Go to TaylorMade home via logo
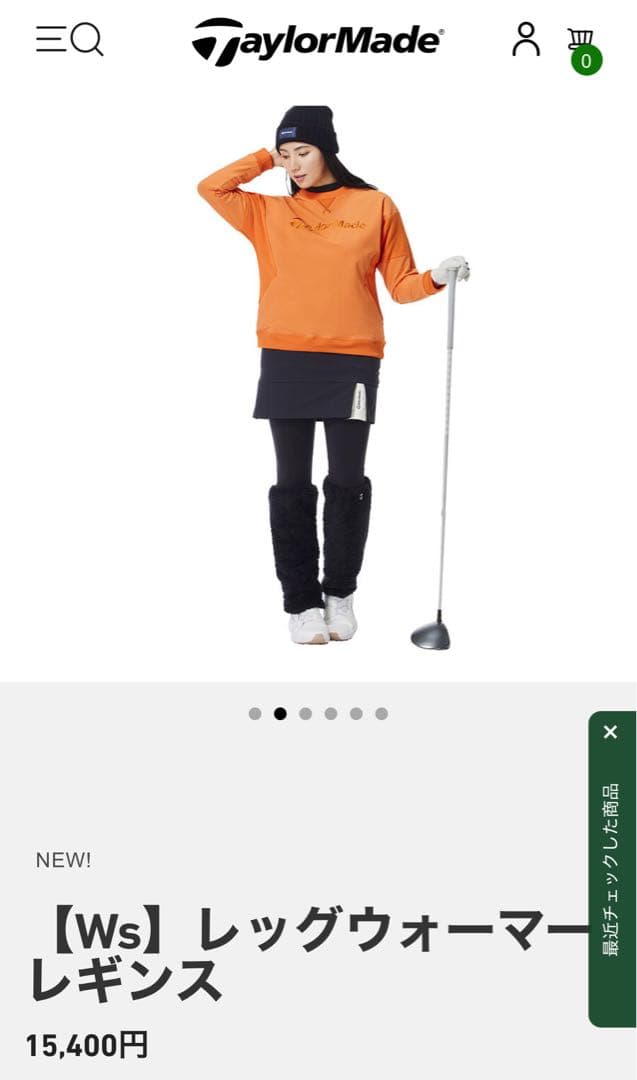637x1080 pixels. 318,40
